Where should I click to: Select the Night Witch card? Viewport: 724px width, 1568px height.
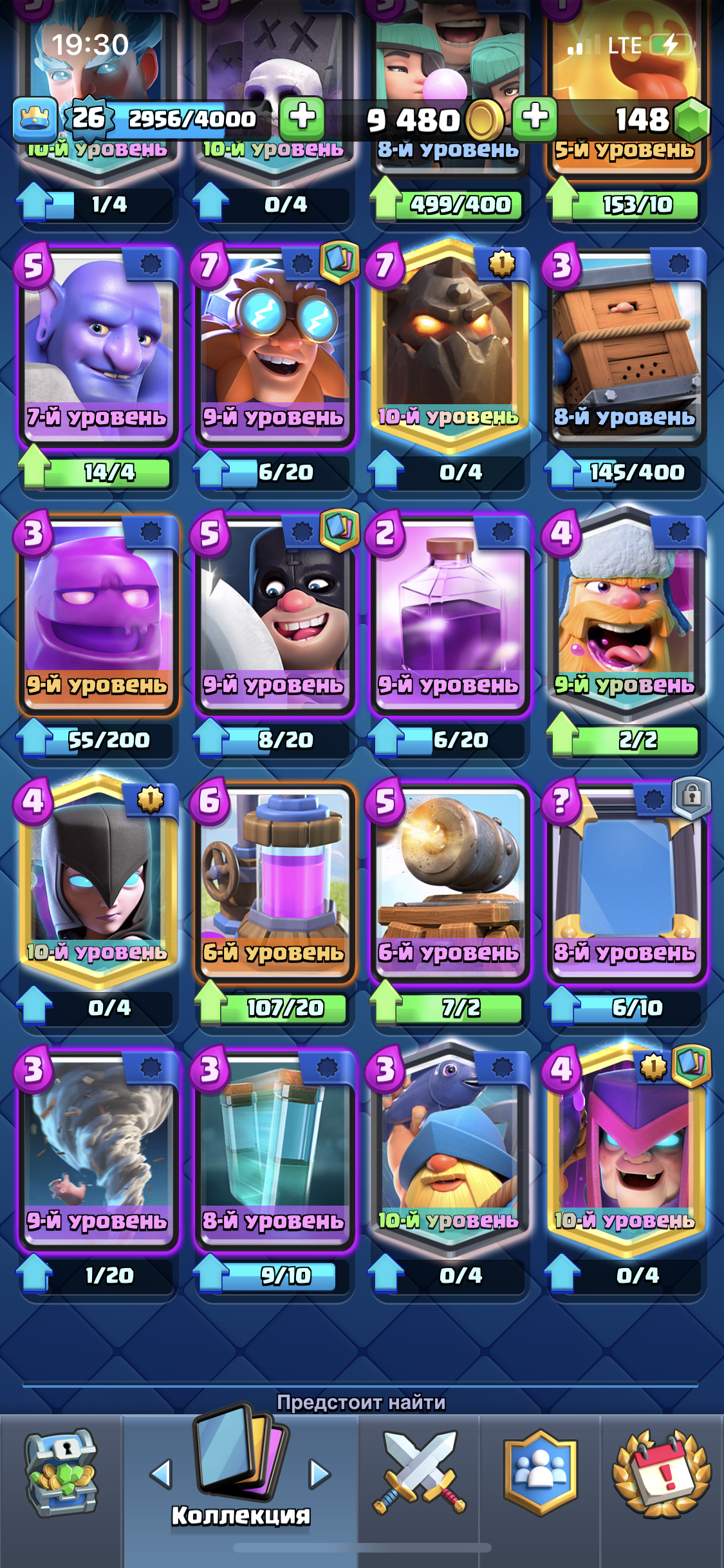click(x=98, y=883)
